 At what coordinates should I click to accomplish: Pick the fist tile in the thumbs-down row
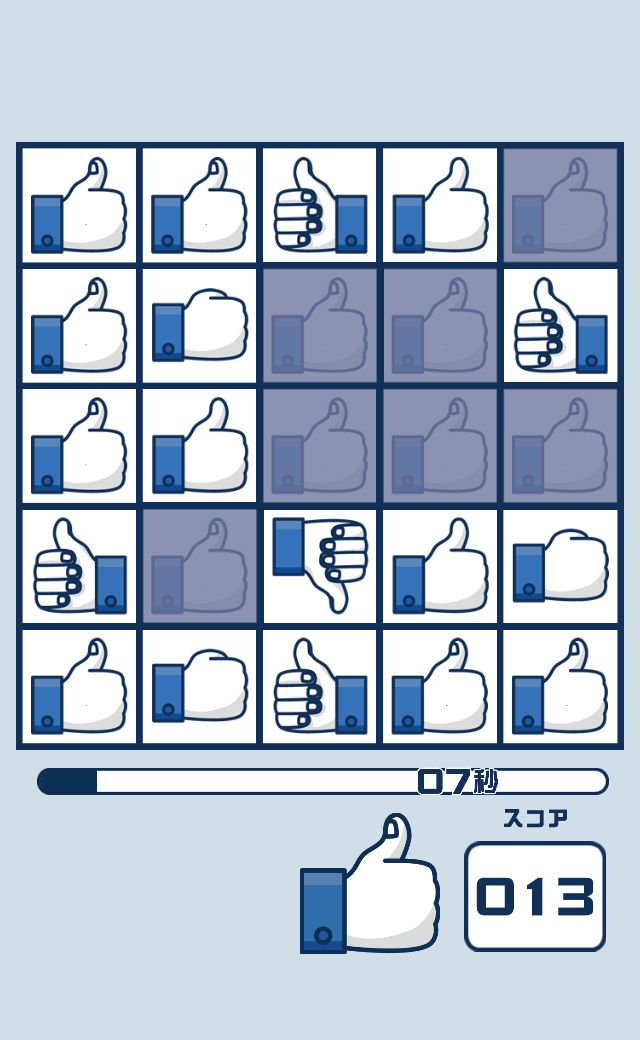[x=560, y=566]
